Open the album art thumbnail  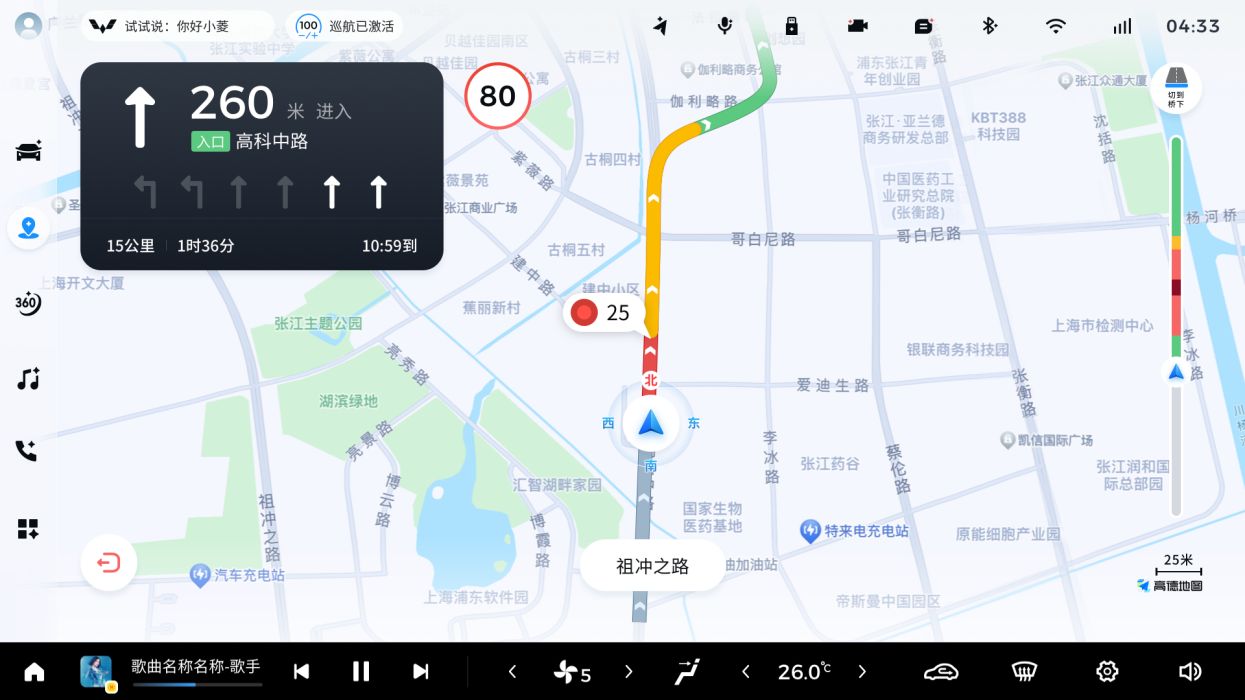pyautogui.click(x=96, y=671)
